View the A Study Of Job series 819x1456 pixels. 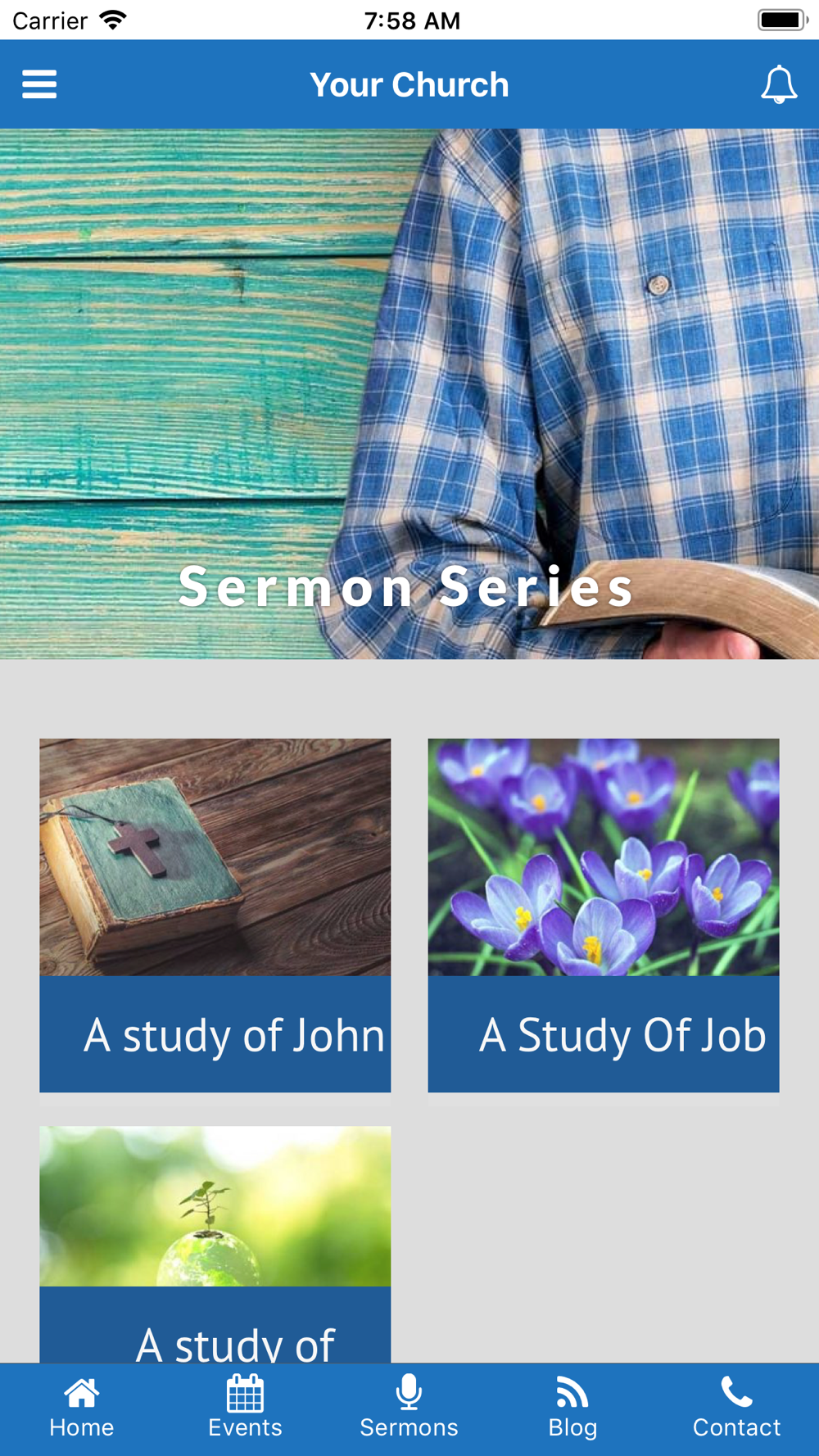tap(604, 915)
